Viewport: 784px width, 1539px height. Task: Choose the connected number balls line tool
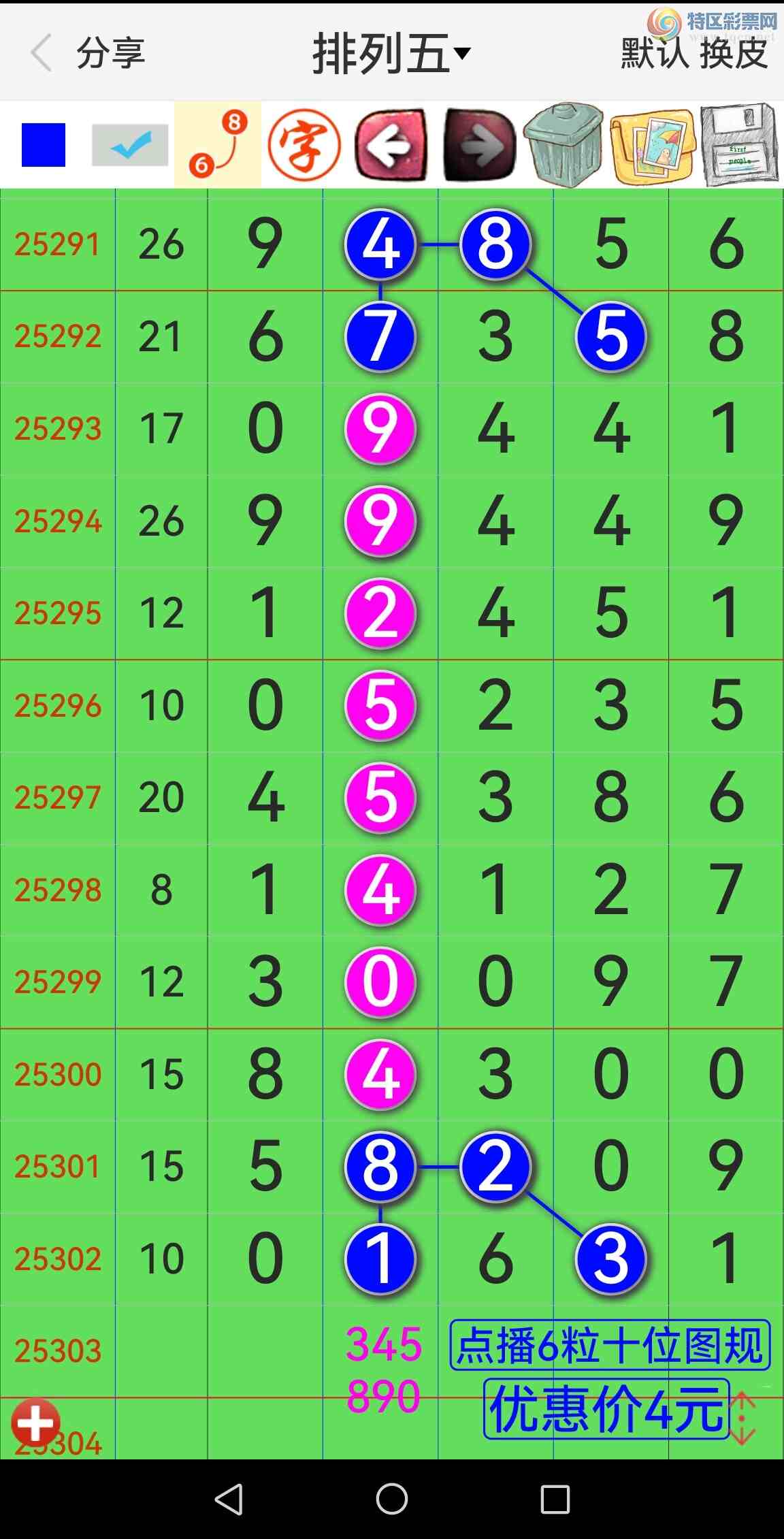coord(218,145)
